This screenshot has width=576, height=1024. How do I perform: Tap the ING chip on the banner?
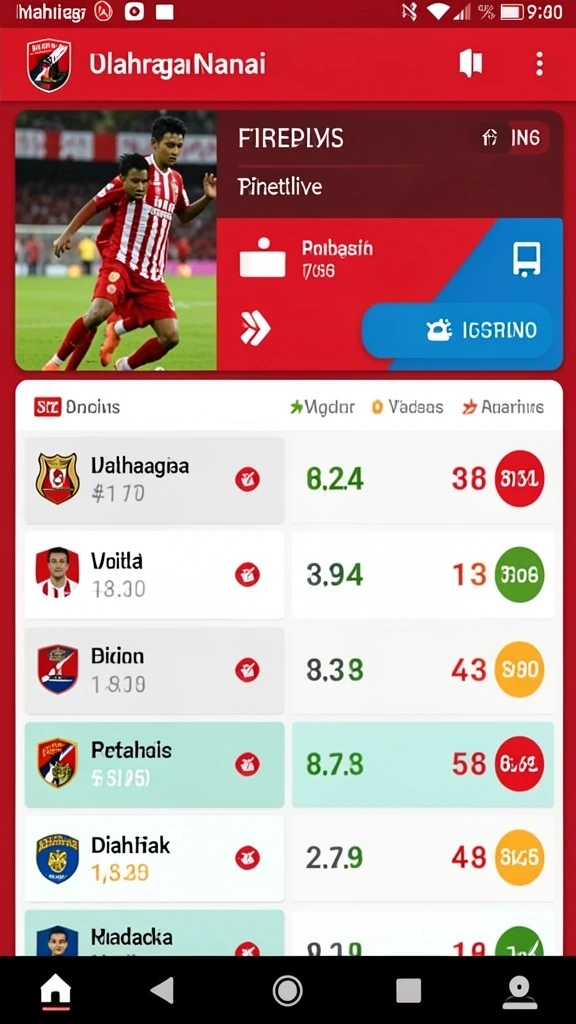click(x=510, y=138)
